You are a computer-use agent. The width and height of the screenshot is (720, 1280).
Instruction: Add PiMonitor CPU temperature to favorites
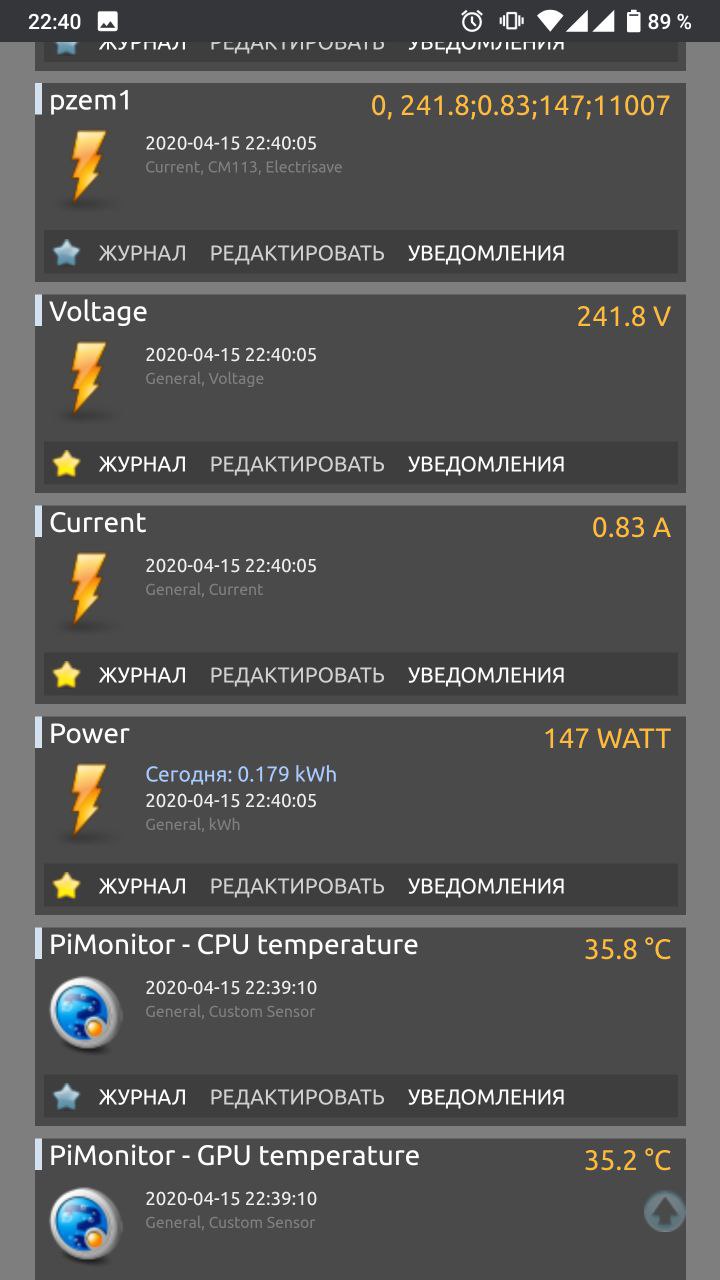pos(66,1097)
